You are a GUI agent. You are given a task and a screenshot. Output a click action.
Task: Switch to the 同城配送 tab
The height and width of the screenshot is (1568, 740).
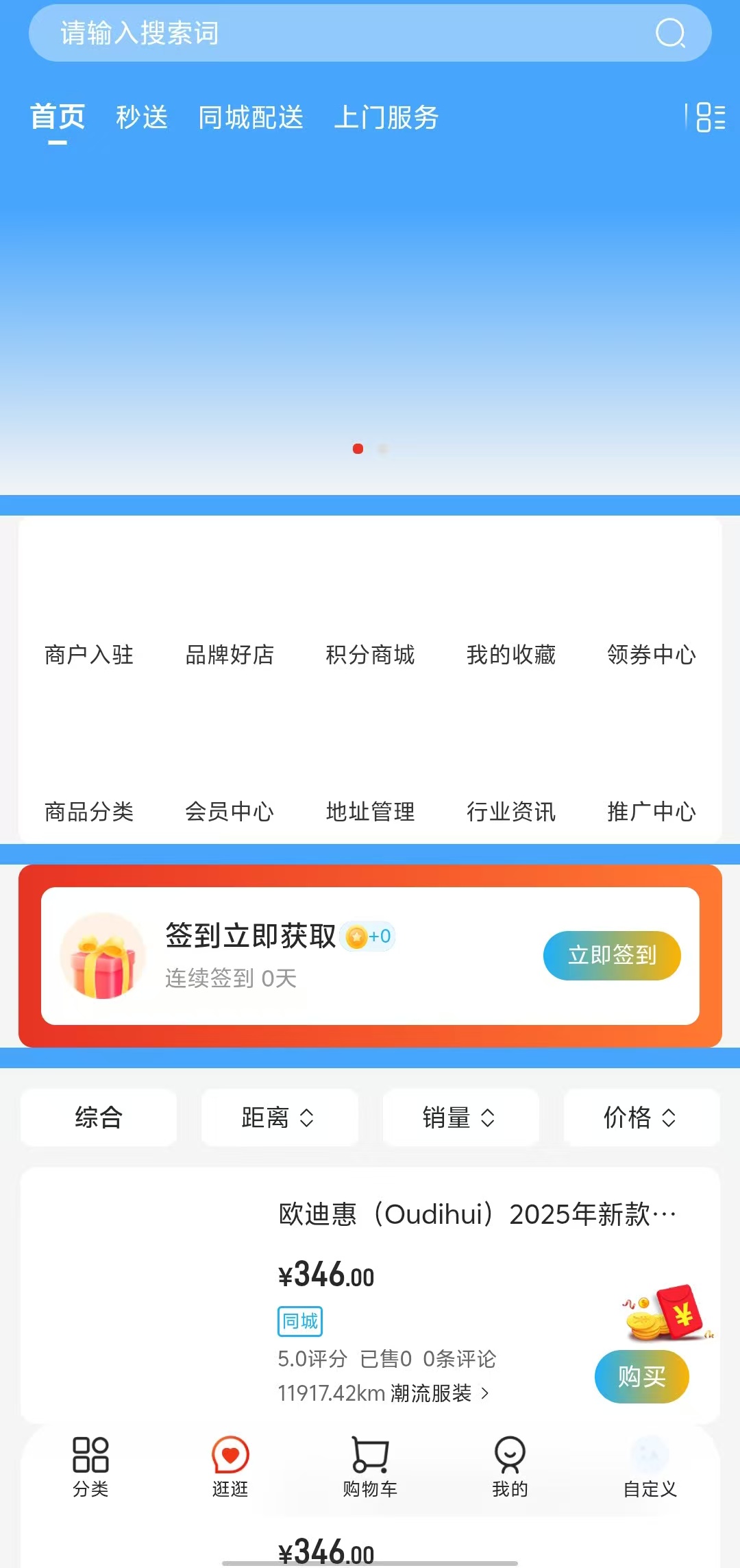click(x=250, y=118)
